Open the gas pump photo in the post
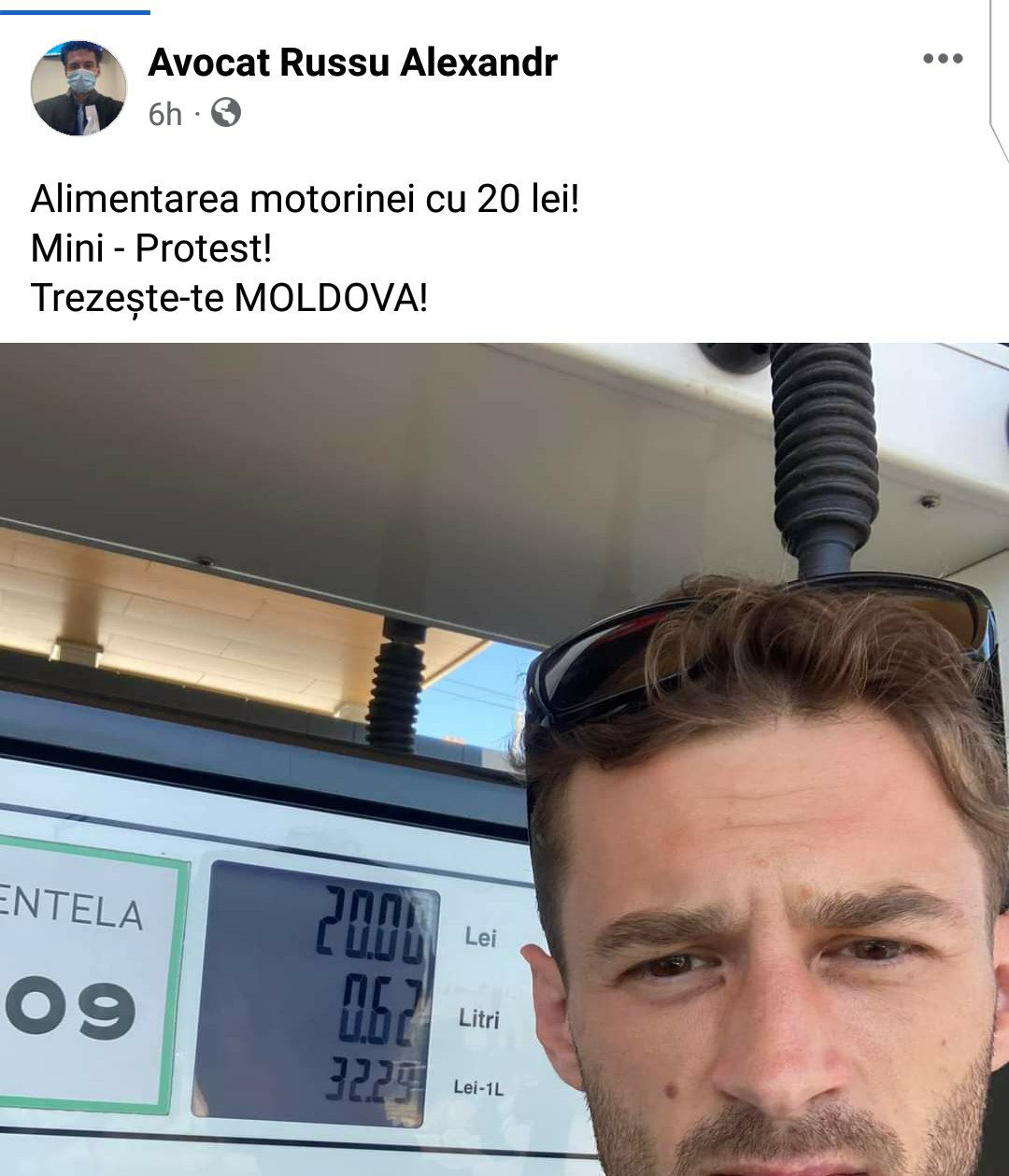The image size is (1009, 1176). (x=504, y=758)
